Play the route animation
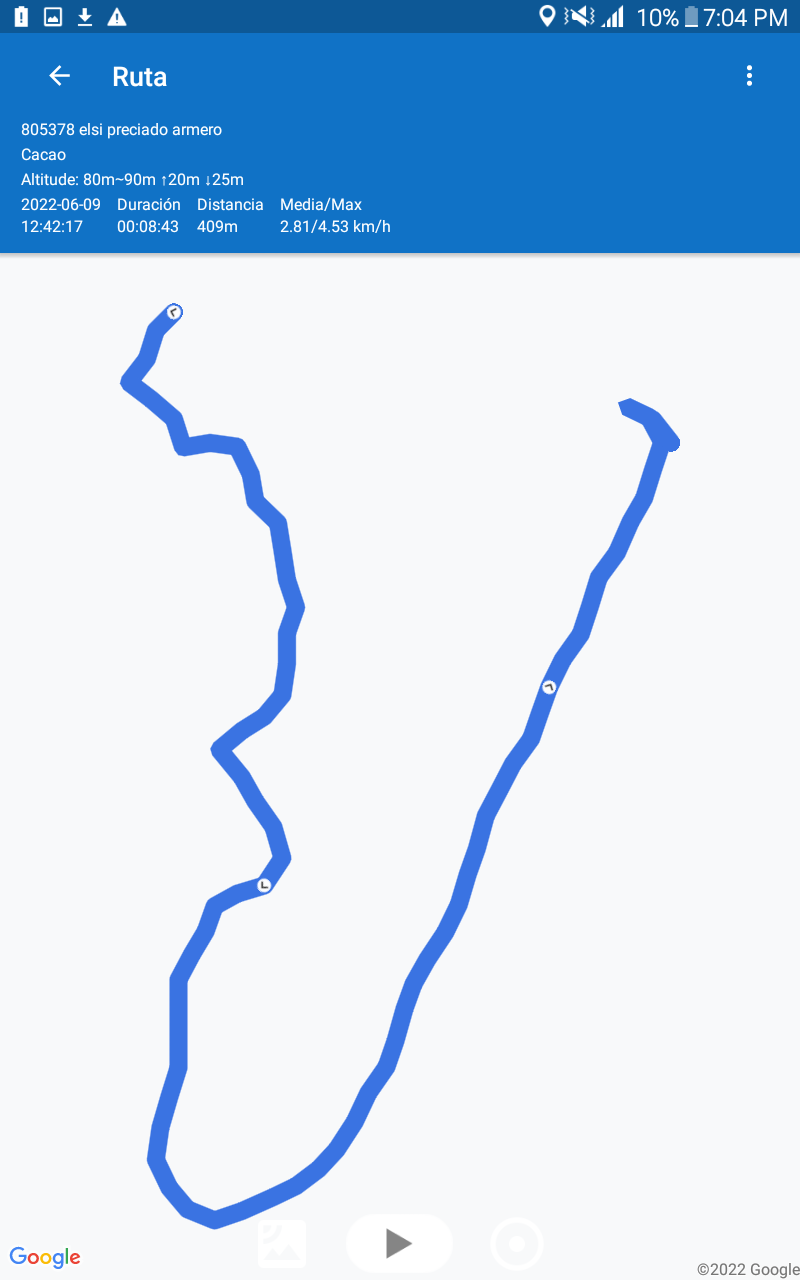 point(399,1243)
